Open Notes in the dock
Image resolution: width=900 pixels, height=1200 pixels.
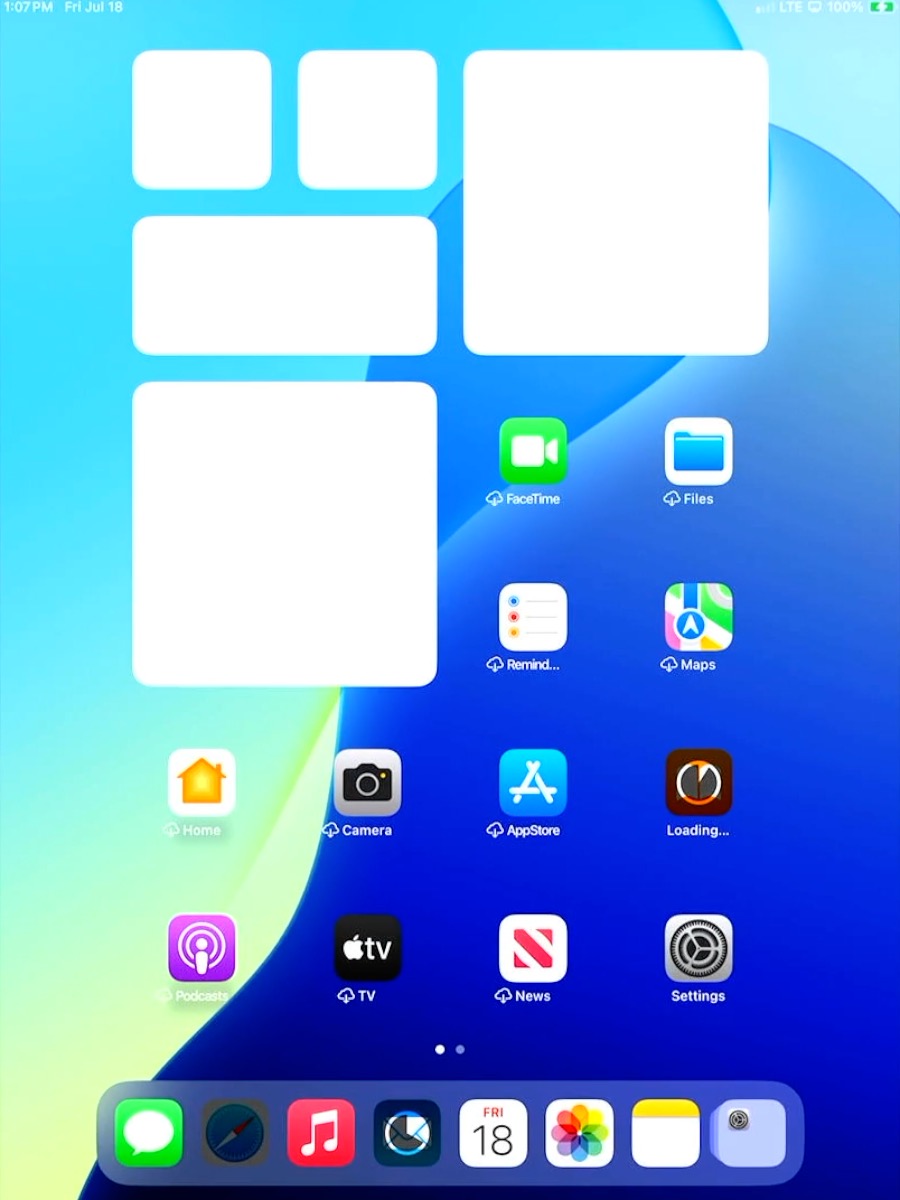coord(665,1133)
